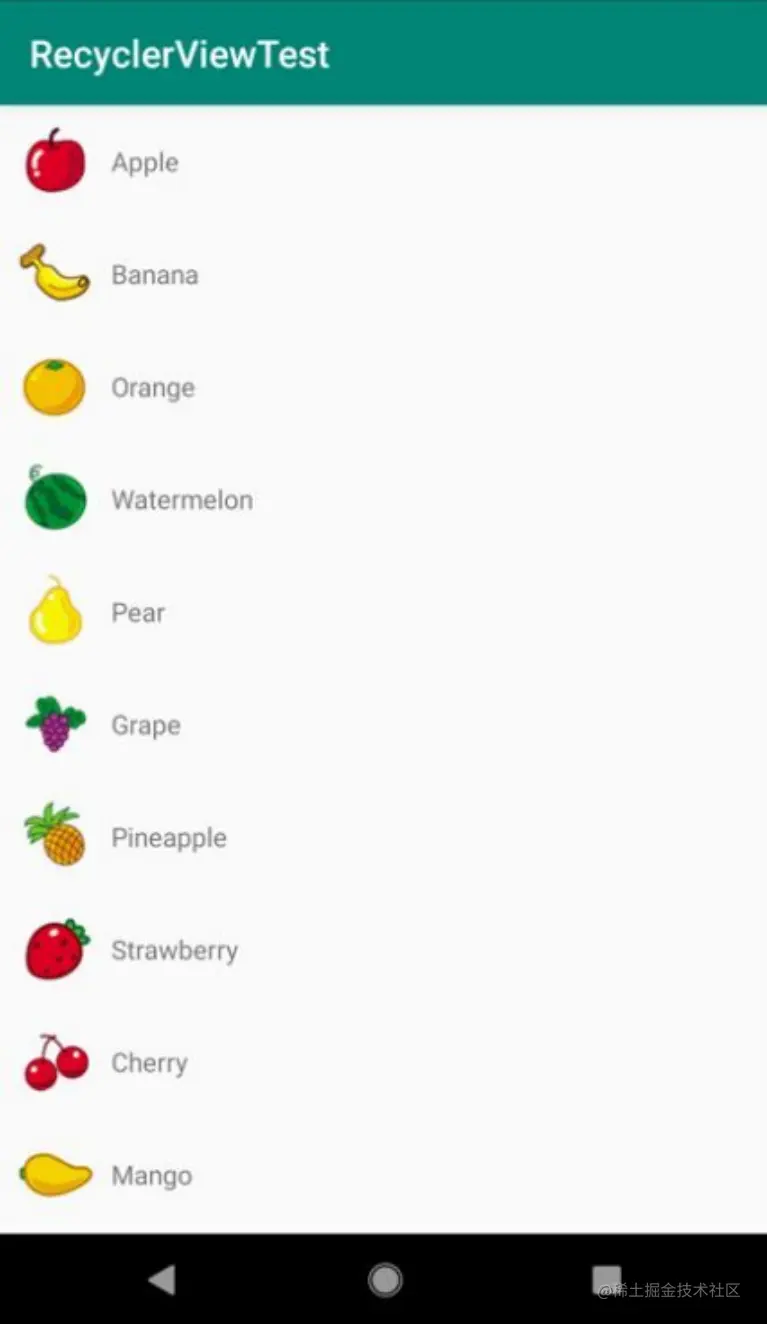The height and width of the screenshot is (1326, 767).
Task: Open the Banana list item
Action: tap(154, 275)
